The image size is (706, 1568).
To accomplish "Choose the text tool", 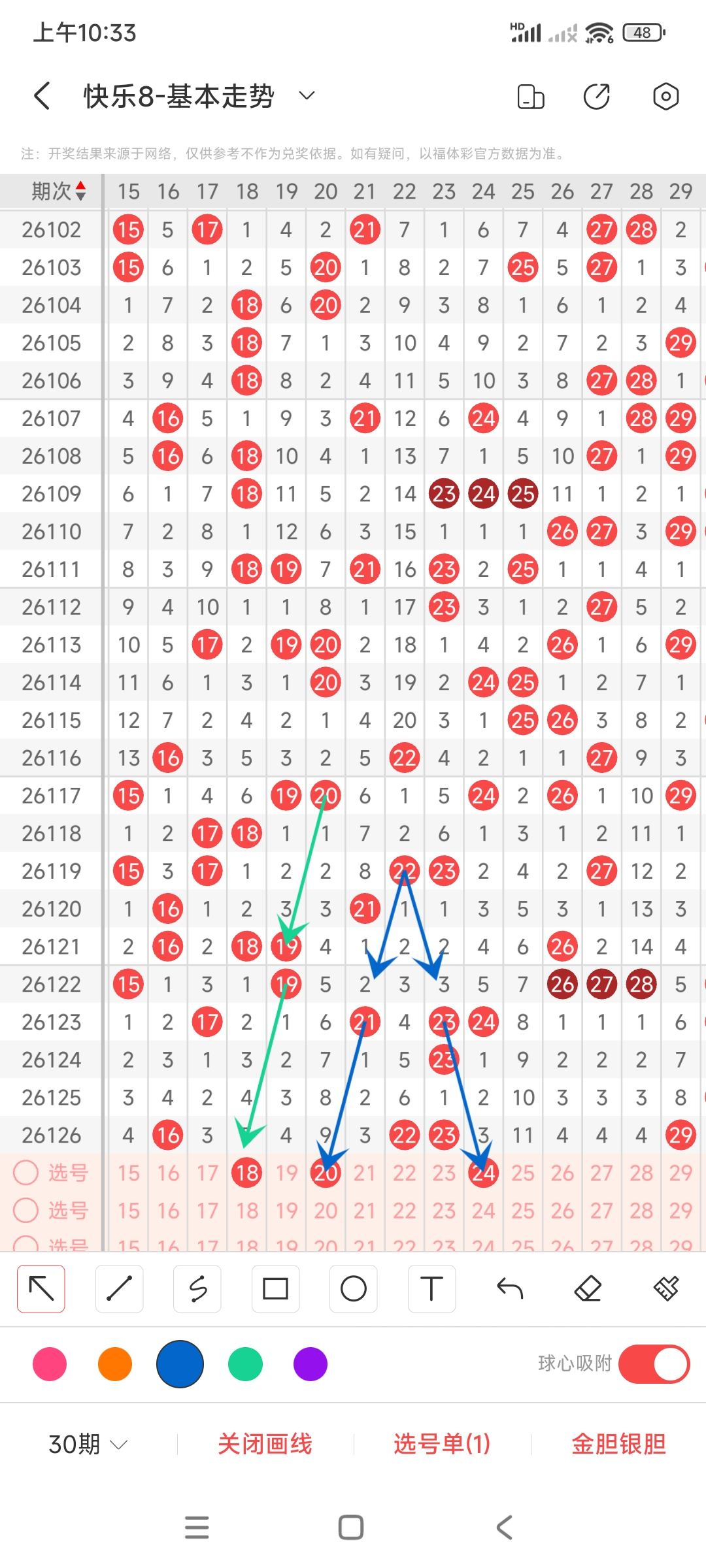I will (x=431, y=1288).
